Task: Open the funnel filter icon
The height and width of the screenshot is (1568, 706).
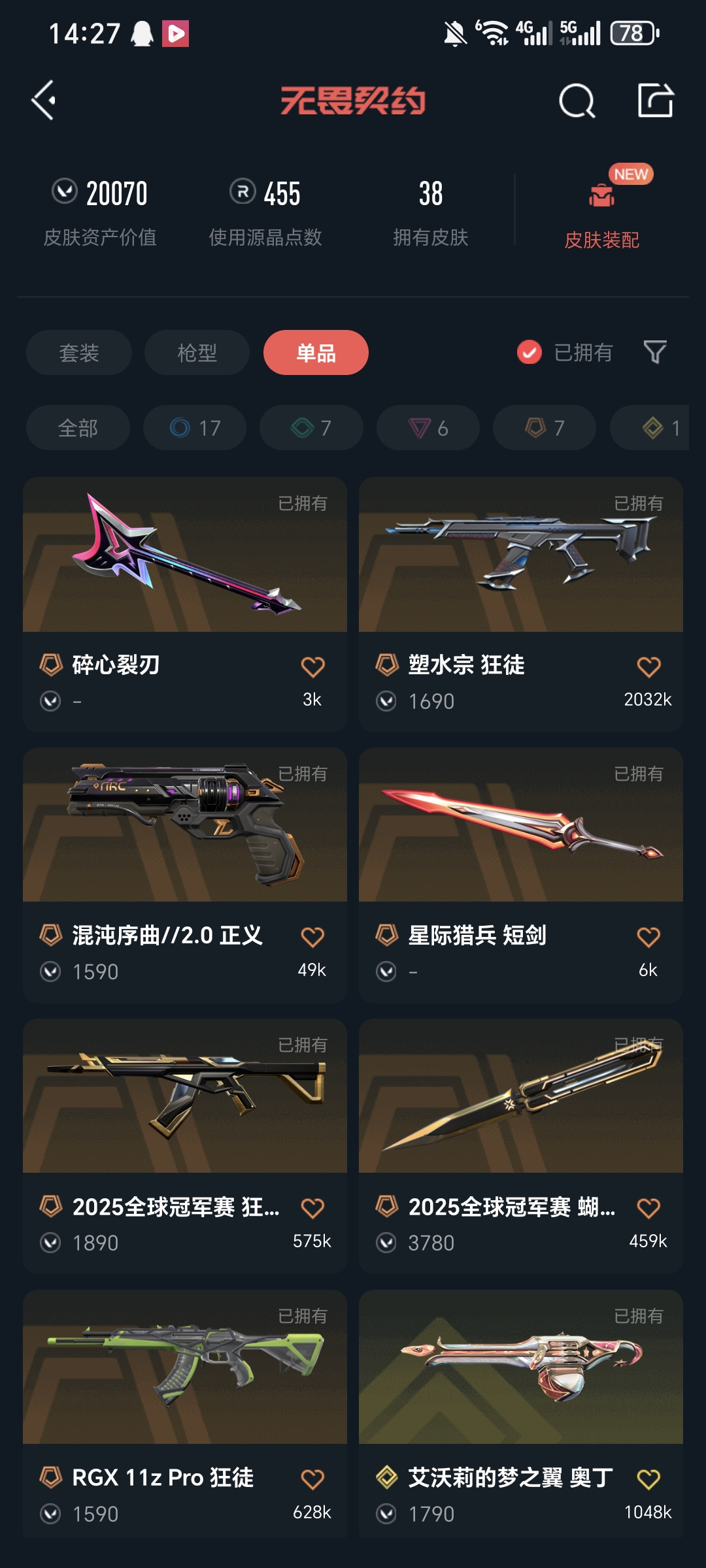Action: pos(655,352)
